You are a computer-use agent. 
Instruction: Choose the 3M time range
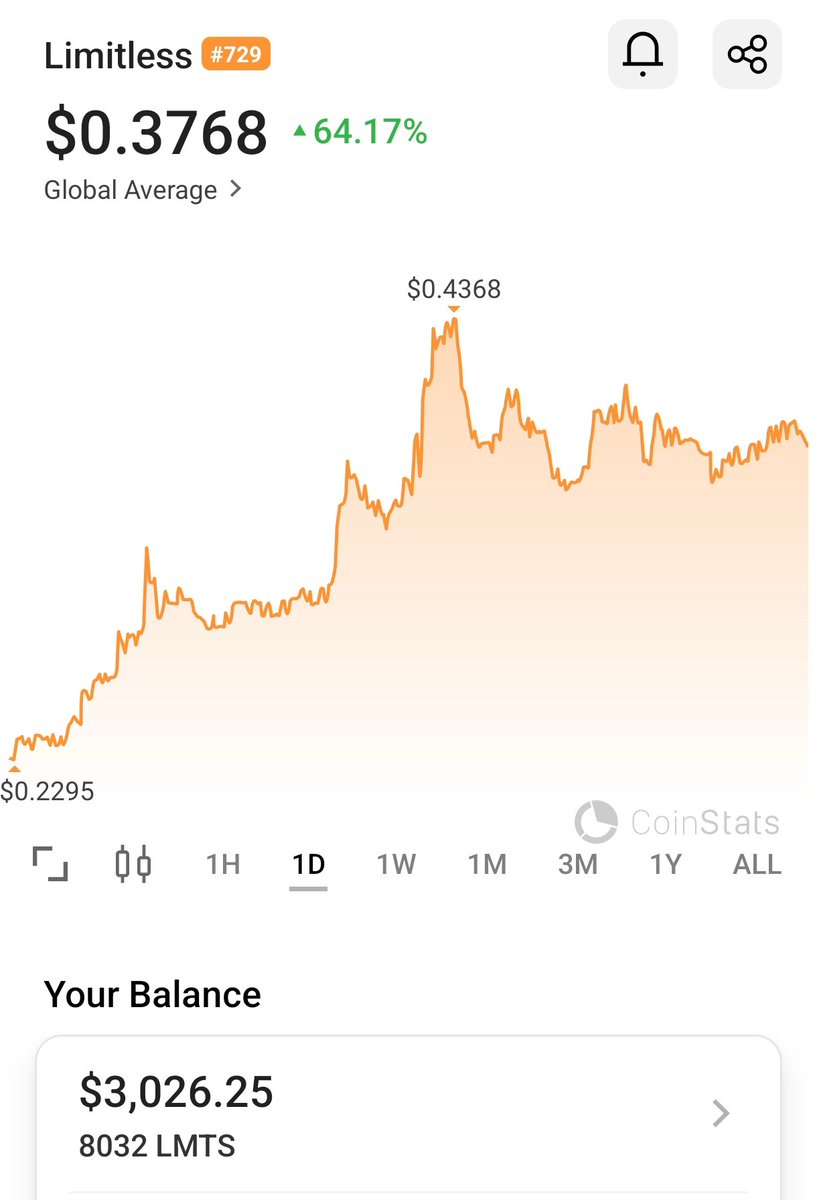tap(577, 864)
